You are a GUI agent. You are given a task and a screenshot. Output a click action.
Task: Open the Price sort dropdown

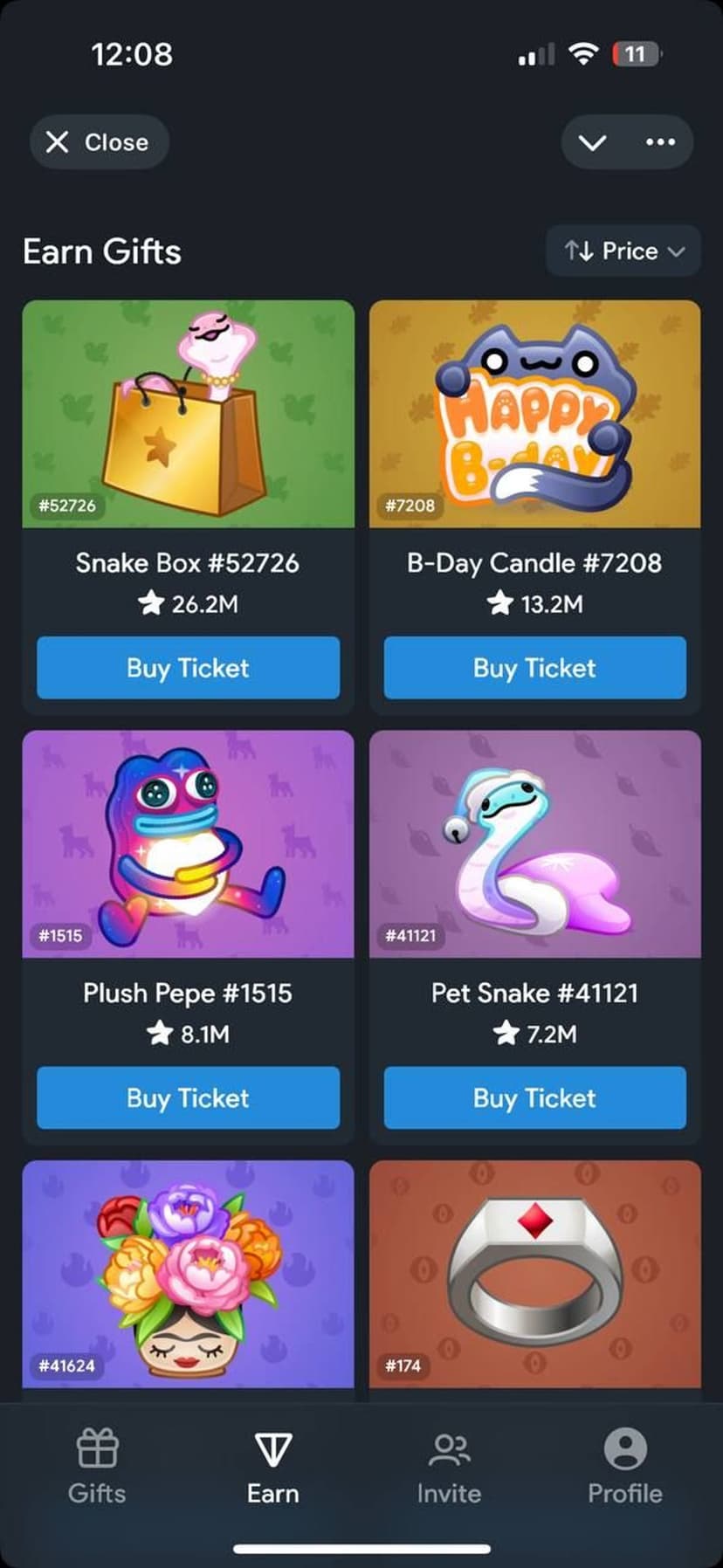tap(623, 251)
